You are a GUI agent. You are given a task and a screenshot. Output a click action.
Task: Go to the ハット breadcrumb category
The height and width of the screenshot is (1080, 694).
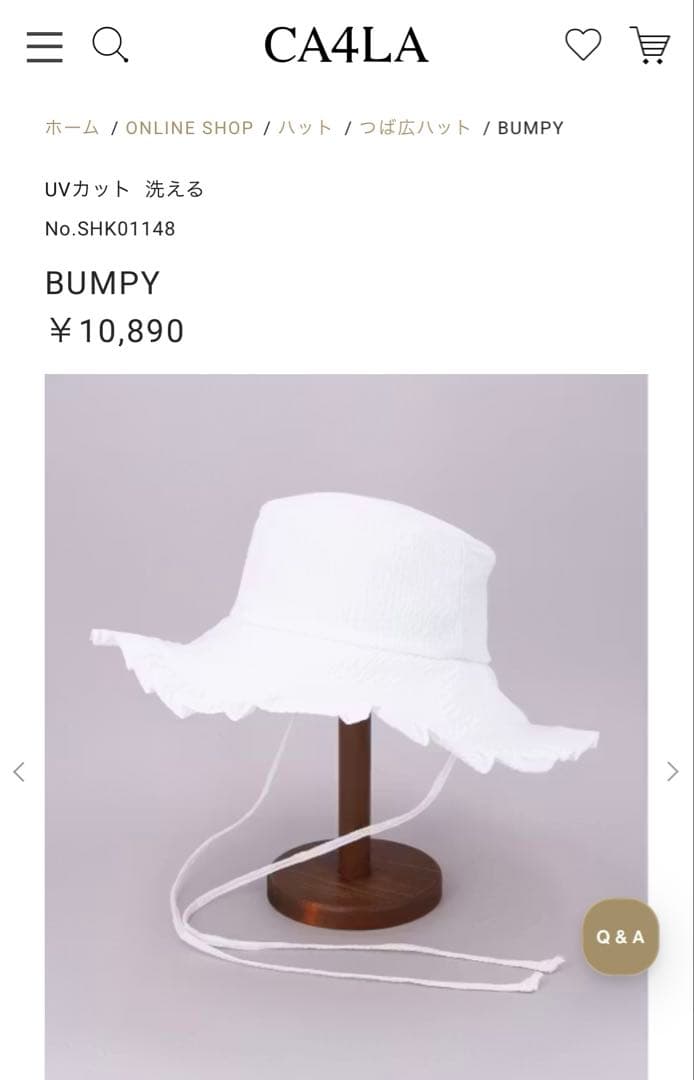[305, 128]
